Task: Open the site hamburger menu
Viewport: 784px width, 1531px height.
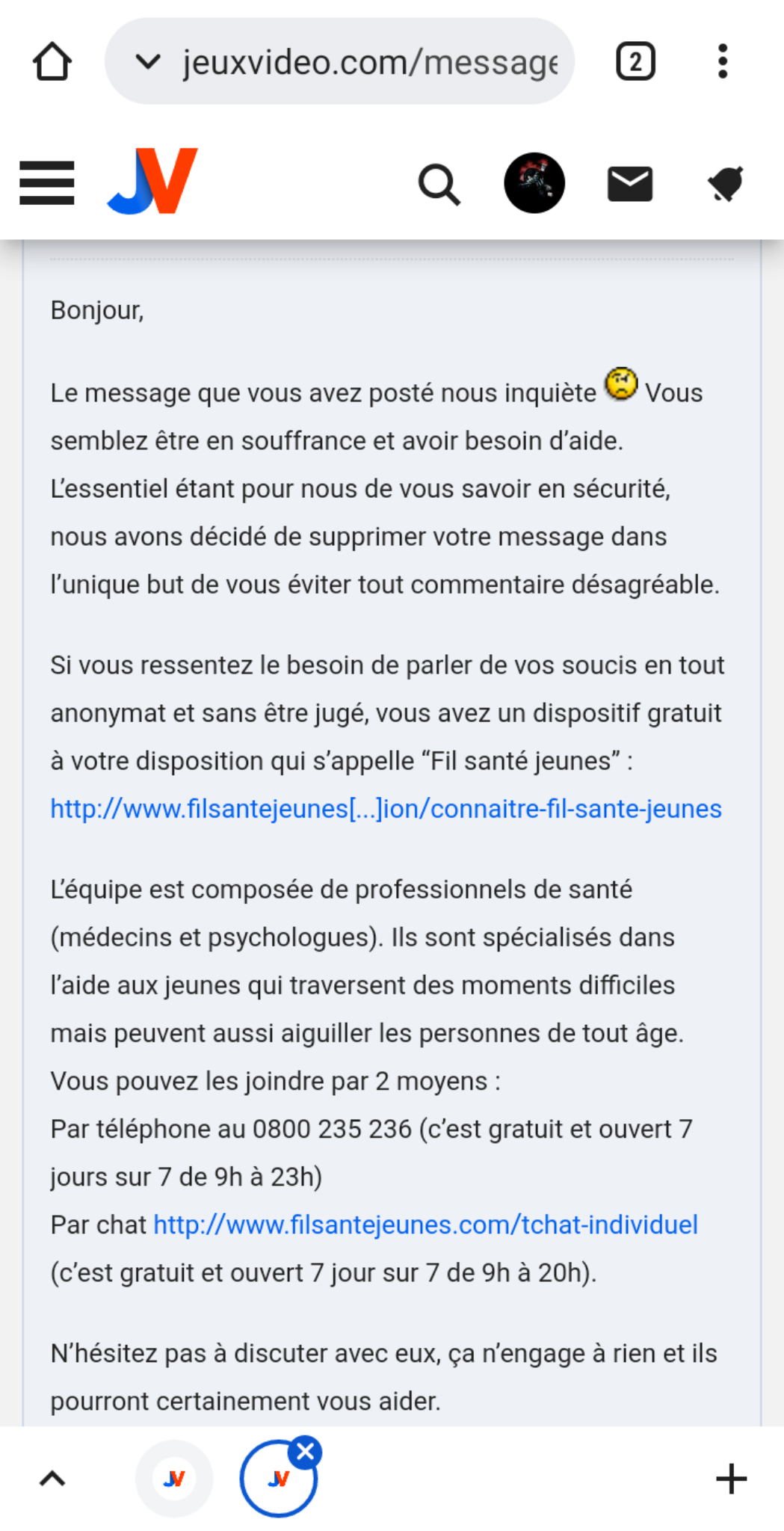Action: 46,182
